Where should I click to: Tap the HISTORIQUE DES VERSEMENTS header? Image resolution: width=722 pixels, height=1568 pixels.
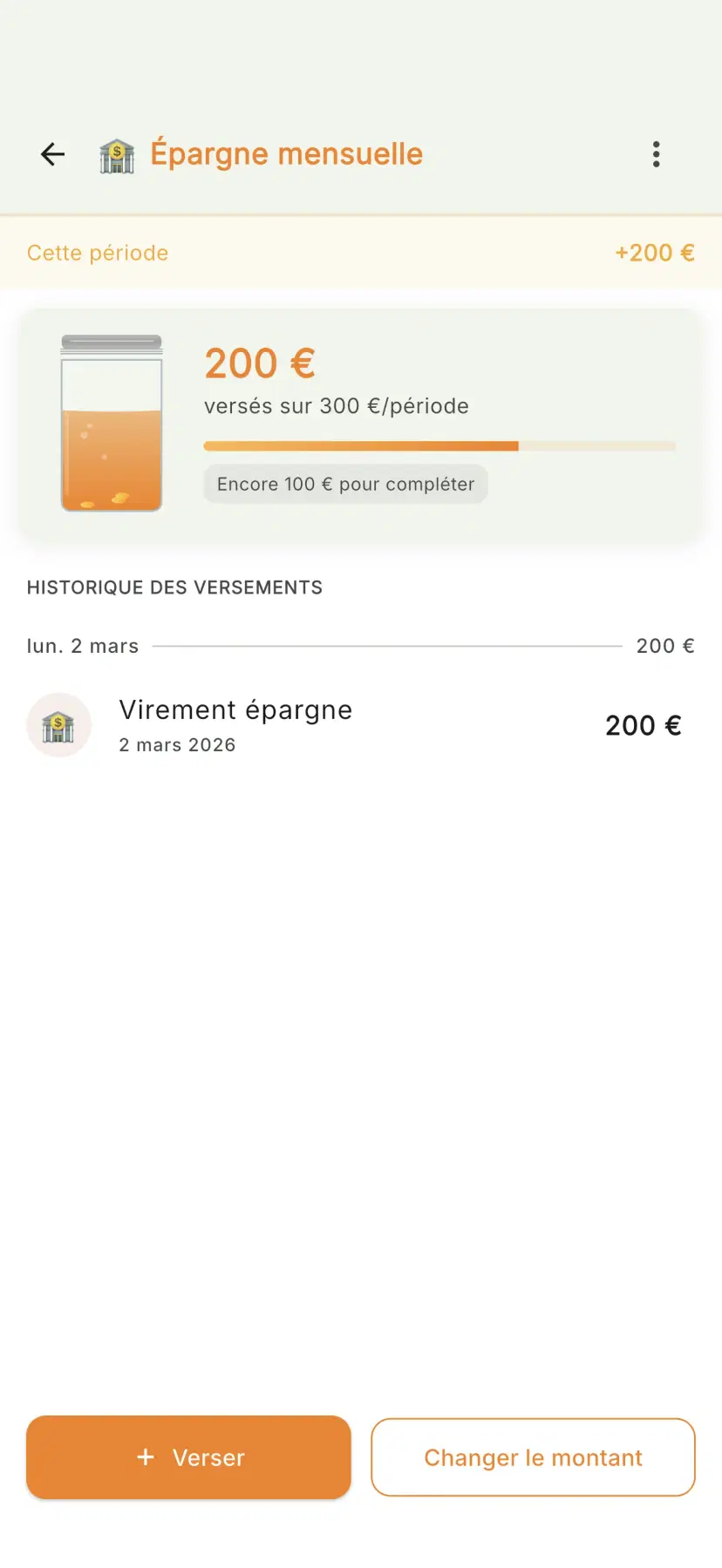tap(174, 587)
